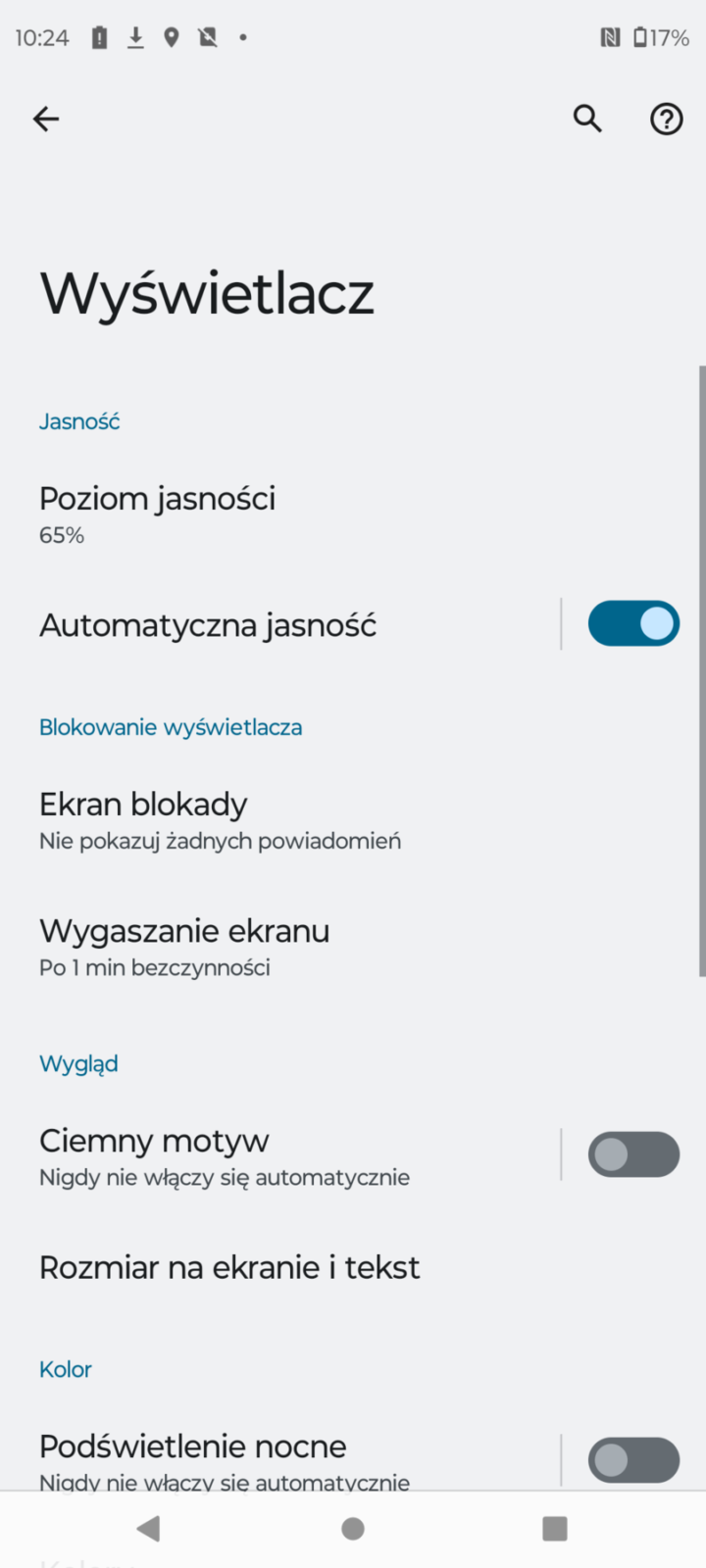706x1568 pixels.
Task: Go back using the top arrow
Action: [x=46, y=120]
